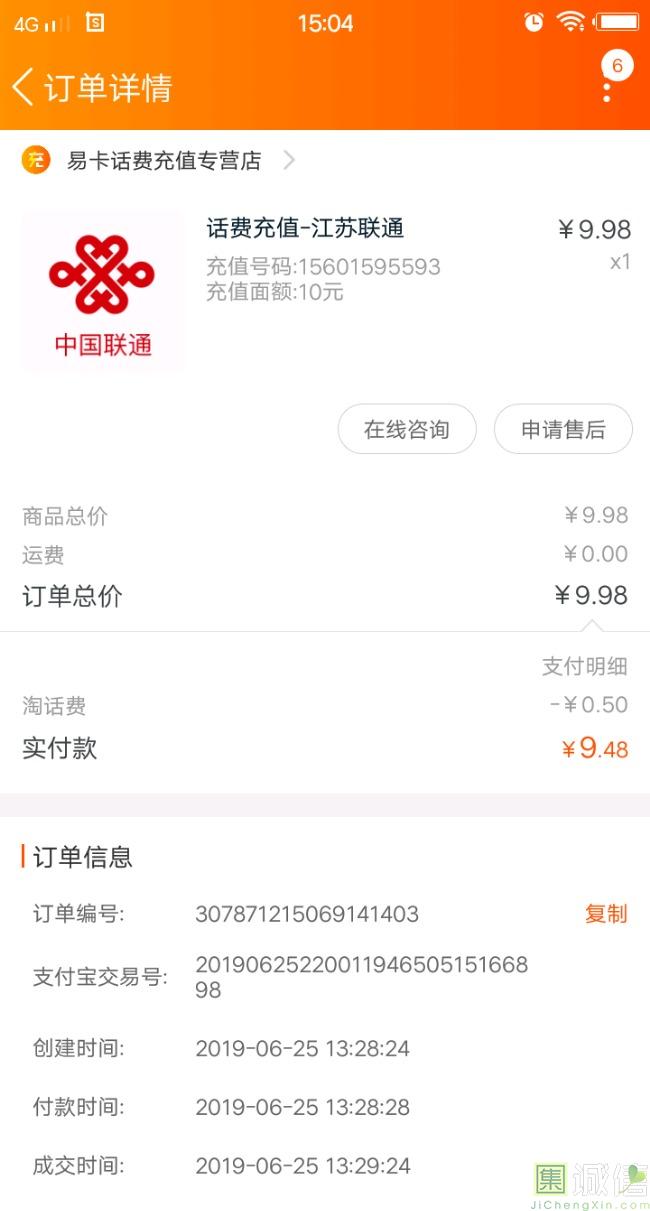This screenshot has width=650, height=1211.
Task: Tap 申请售后 to request after-sales service
Action: [x=563, y=430]
